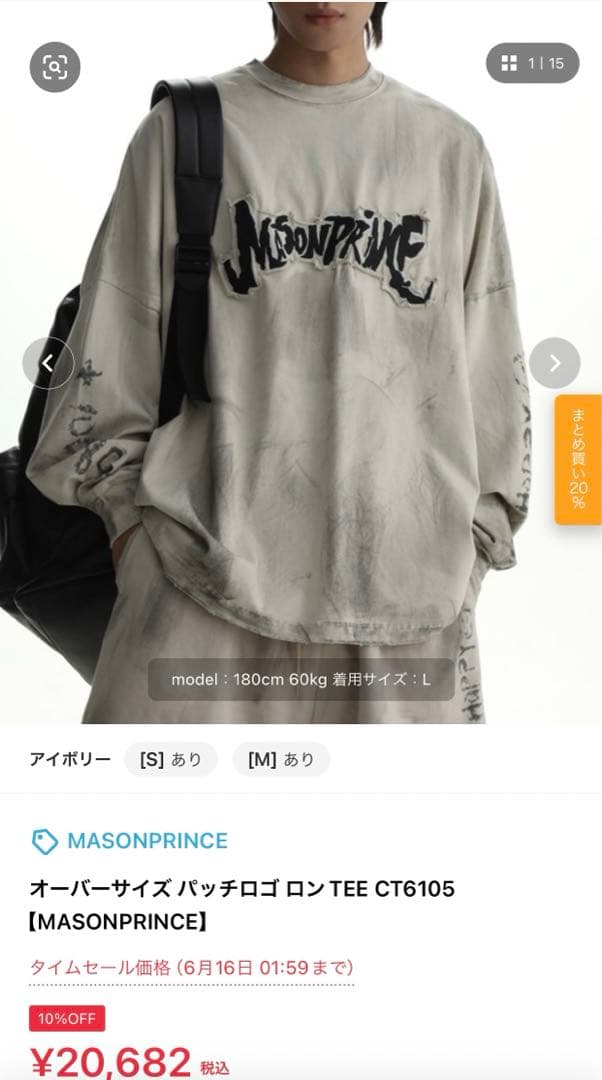The height and width of the screenshot is (1080, 602).
Task: Open the まとめ買い 20% side banner
Action: [x=578, y=459]
